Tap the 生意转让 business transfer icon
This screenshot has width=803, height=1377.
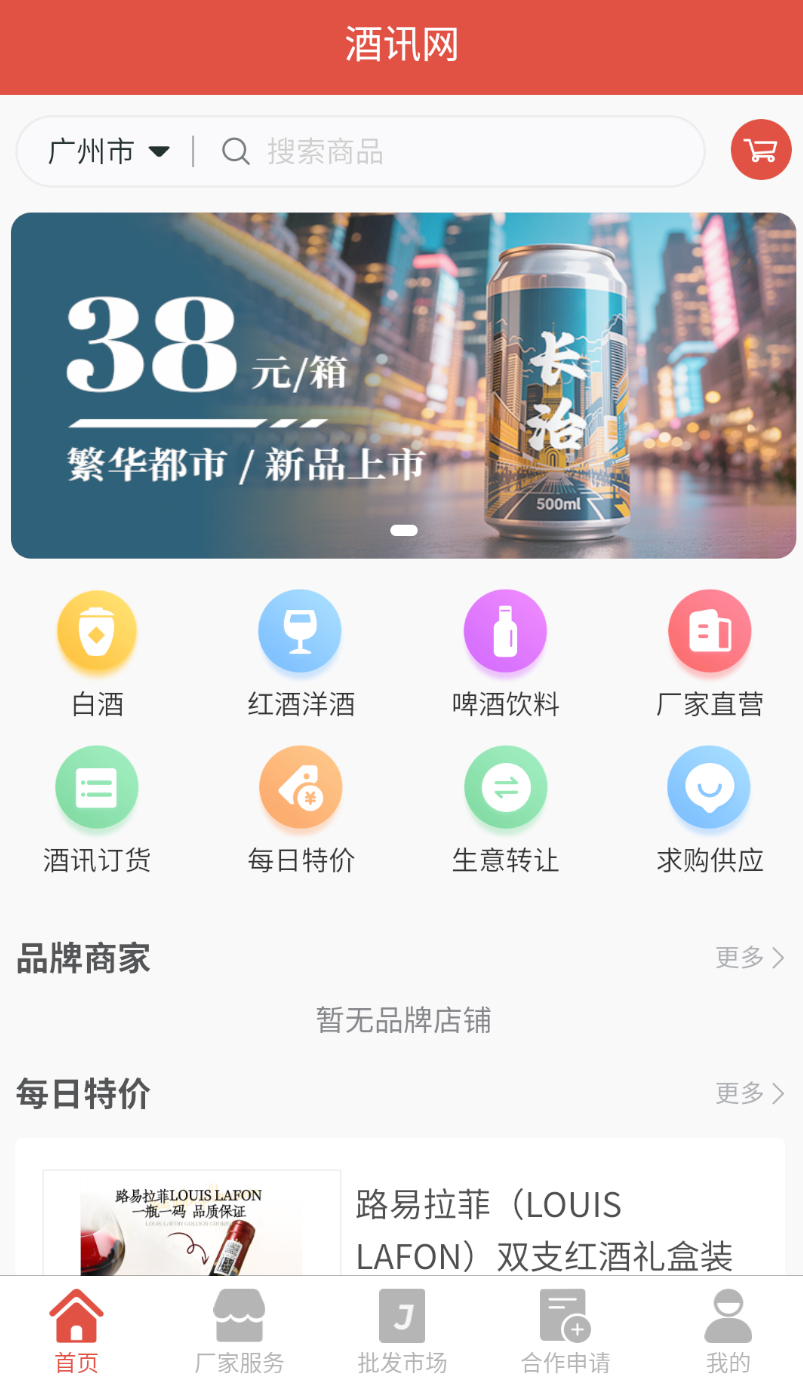pyautogui.click(x=505, y=787)
